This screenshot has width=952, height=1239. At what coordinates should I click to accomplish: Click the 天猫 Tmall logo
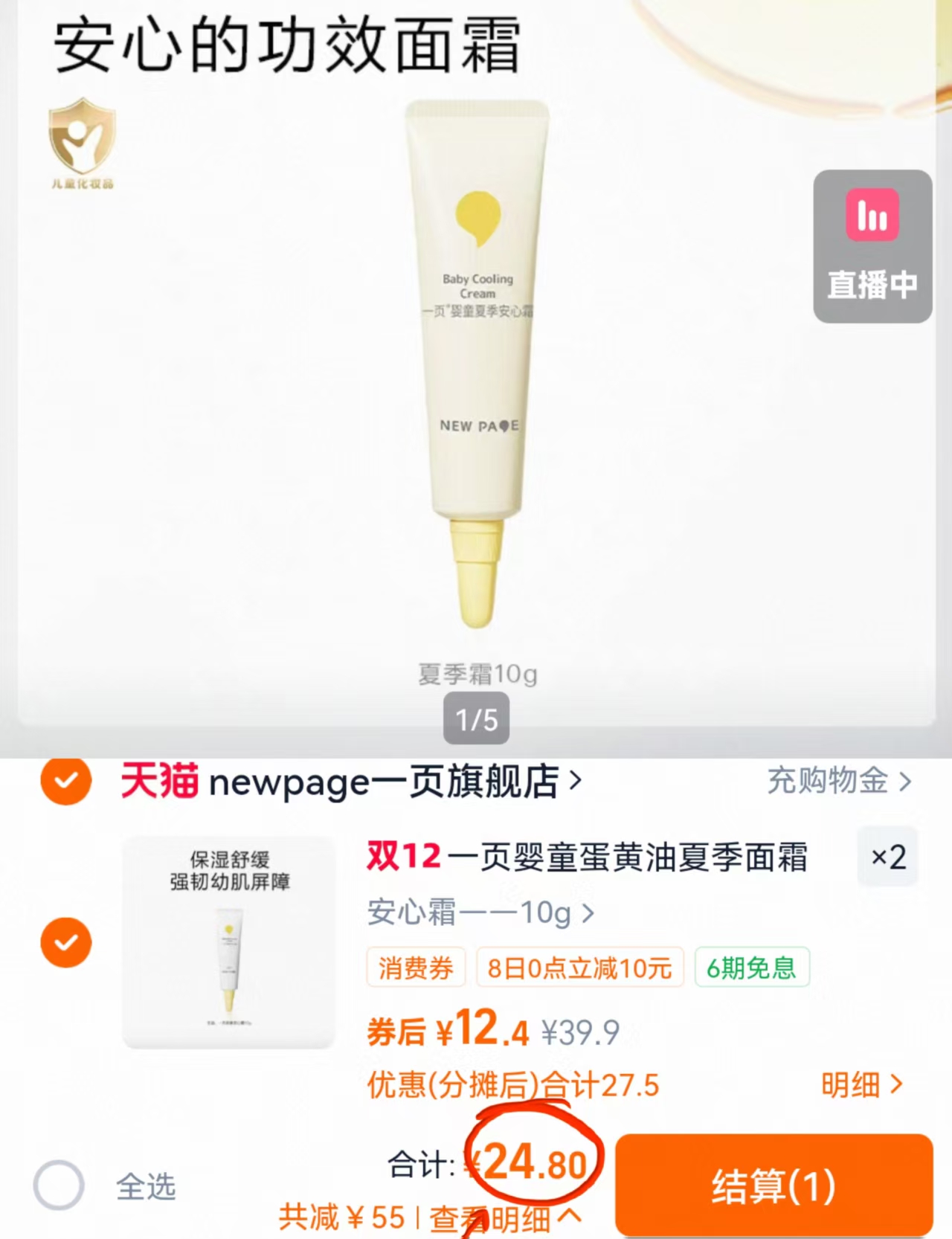coord(158,782)
